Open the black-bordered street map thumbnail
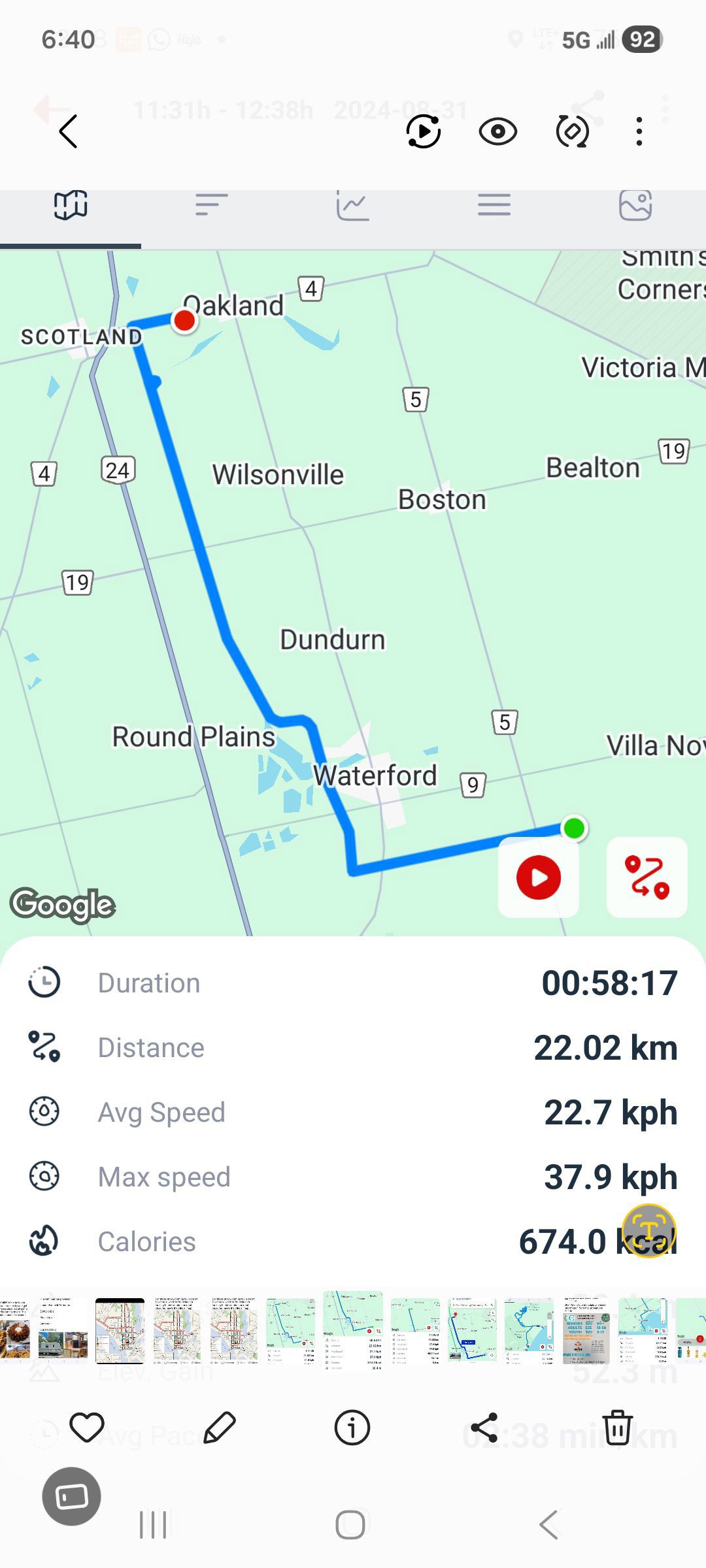The width and height of the screenshot is (706, 1568). [120, 1331]
